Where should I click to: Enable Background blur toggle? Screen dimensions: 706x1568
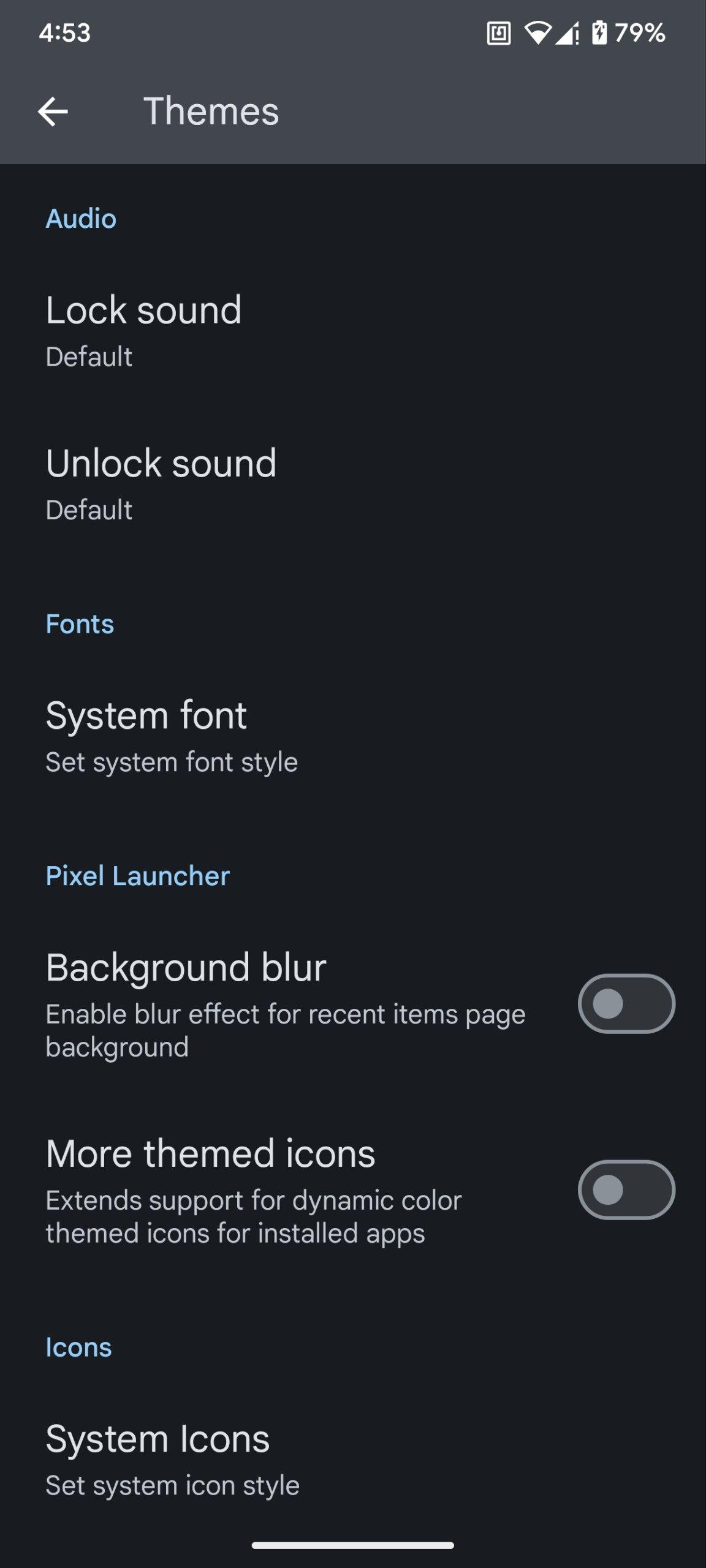(626, 1004)
